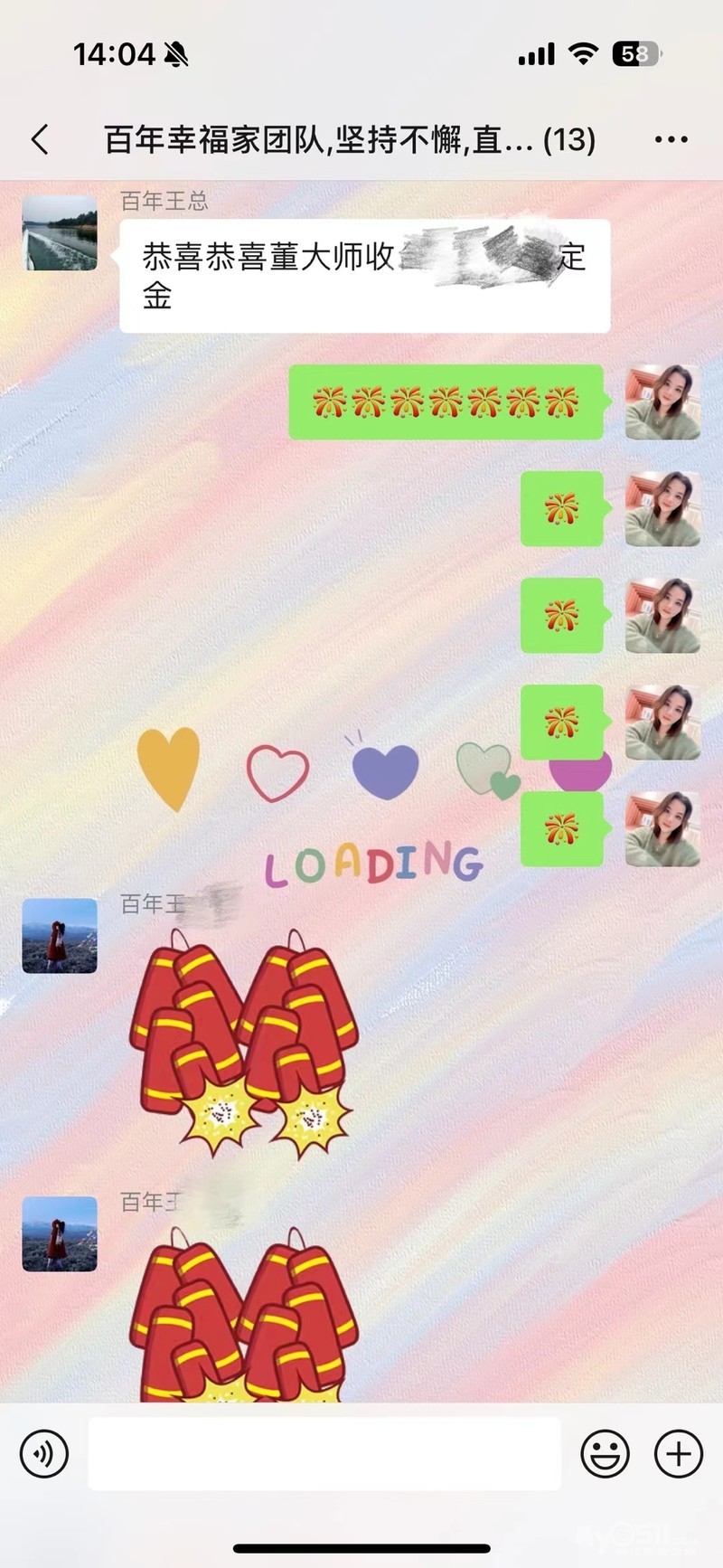Open the first firecracker sticker message
The height and width of the screenshot is (1568, 723).
coord(244,1040)
